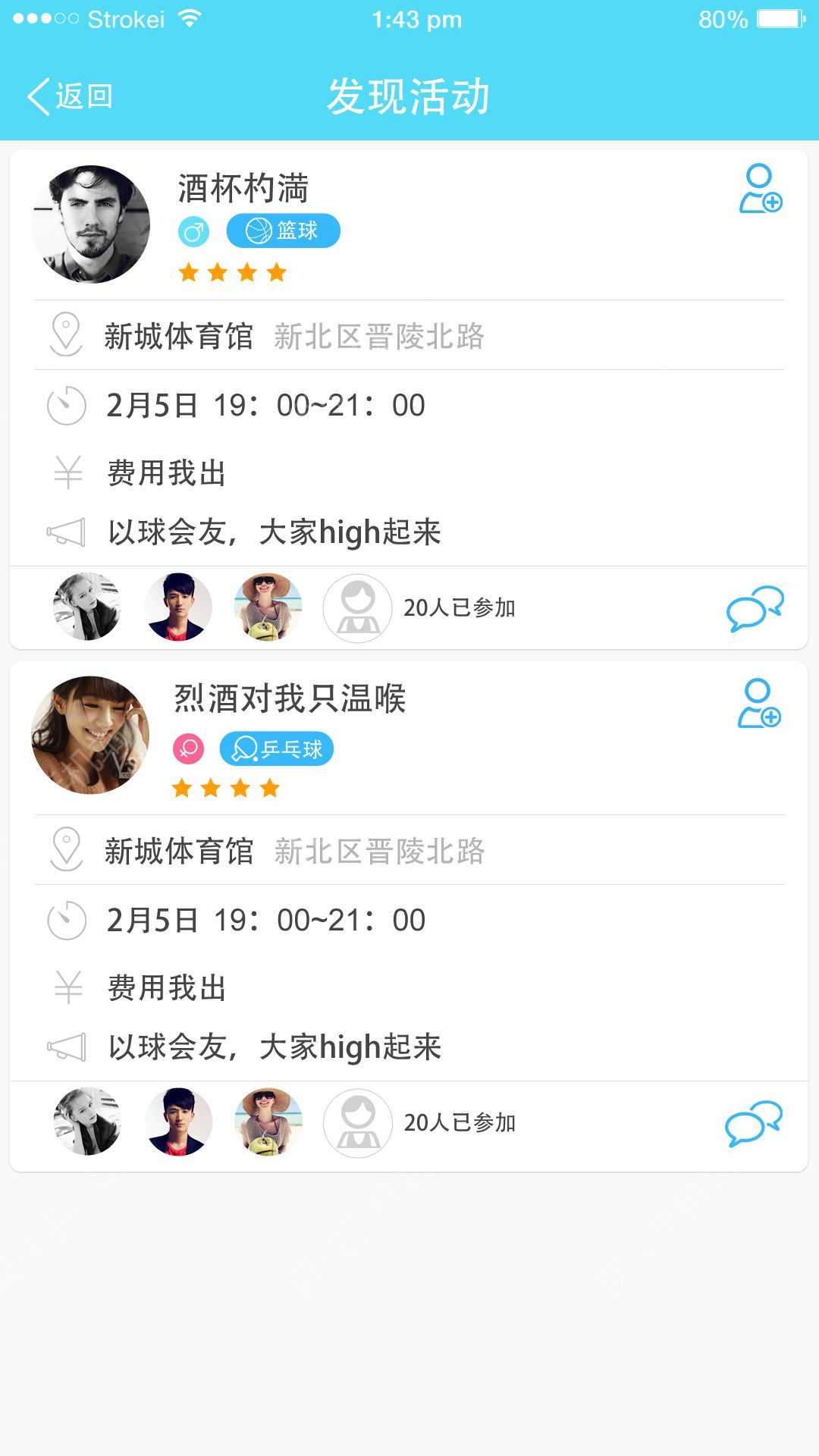
Task: Add 酒杯杓满 as a friend
Action: click(760, 189)
